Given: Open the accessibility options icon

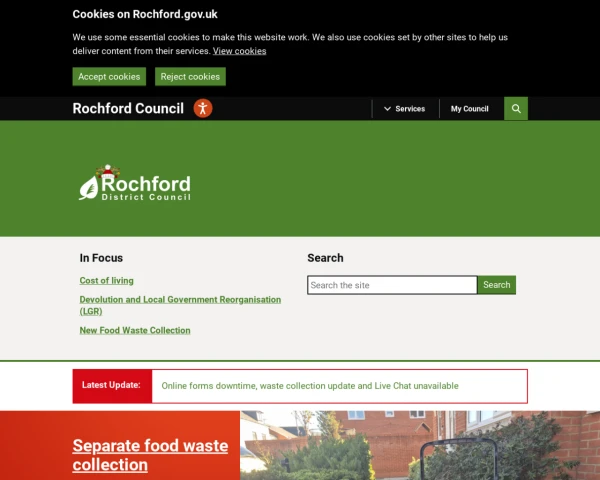Looking at the screenshot, I should click(203, 108).
